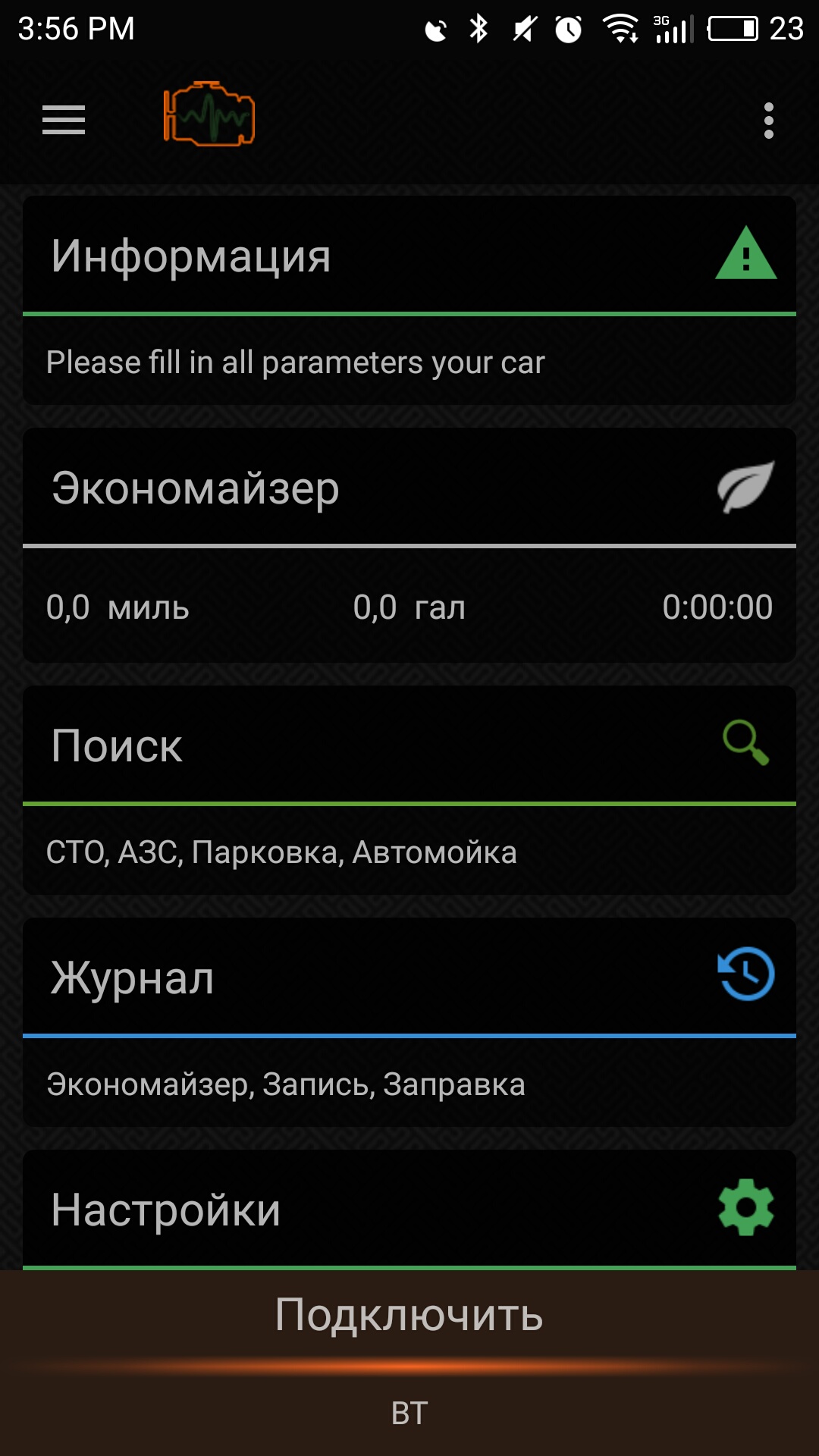The image size is (819, 1456).
Task: Open the Поиск card
Action: pyautogui.click(x=409, y=789)
